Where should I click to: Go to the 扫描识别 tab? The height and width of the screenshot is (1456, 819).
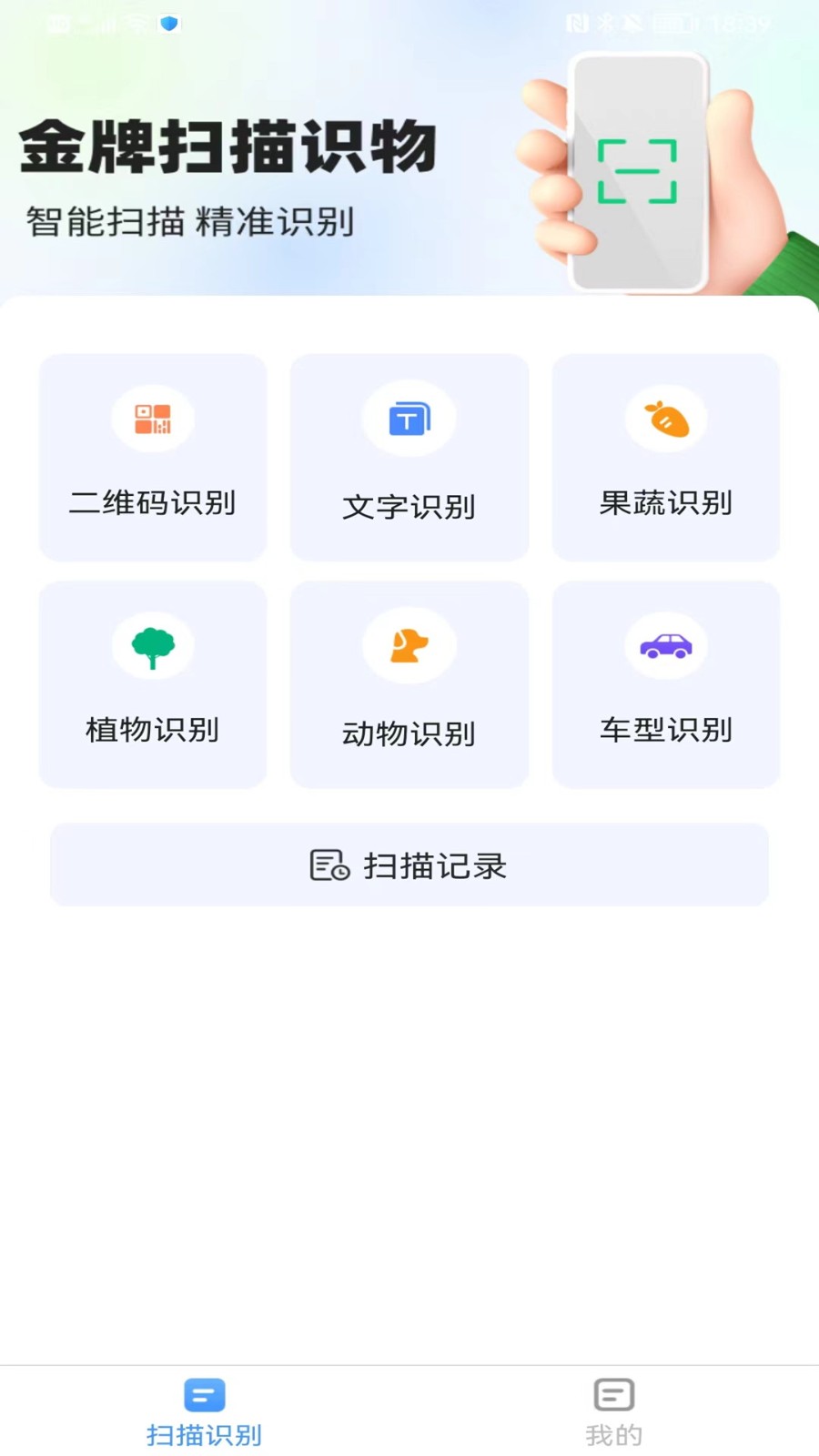point(204,1411)
